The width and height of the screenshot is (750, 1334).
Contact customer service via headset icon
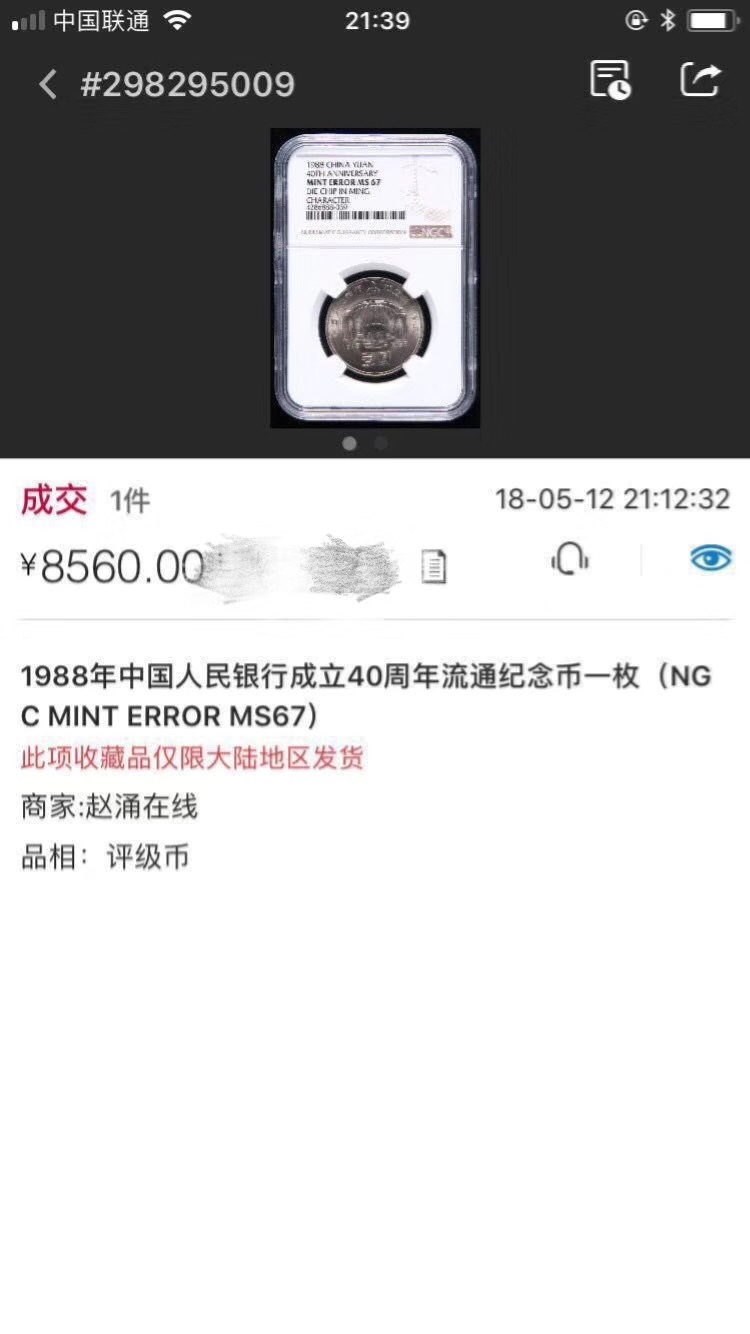(569, 560)
